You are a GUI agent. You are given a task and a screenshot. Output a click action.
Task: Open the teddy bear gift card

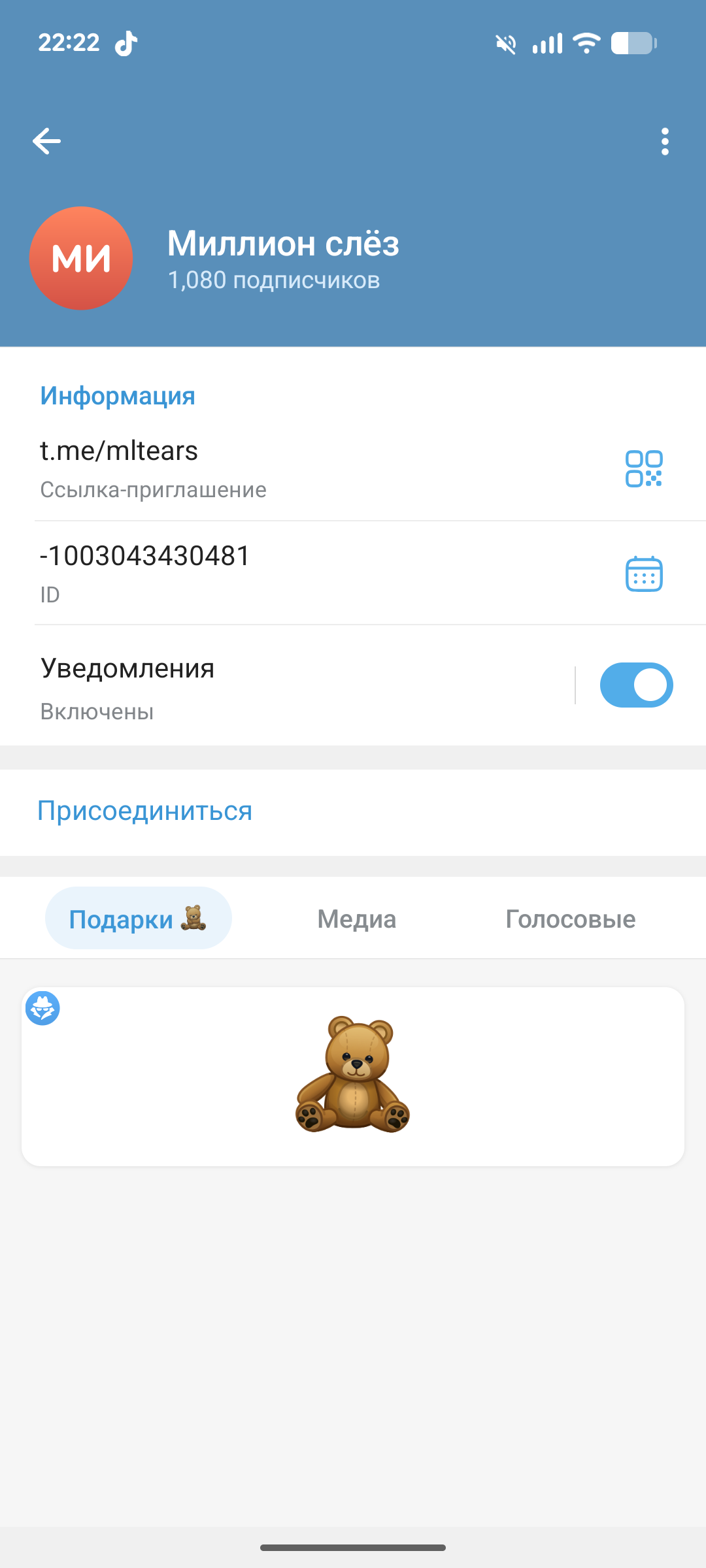point(353,1076)
